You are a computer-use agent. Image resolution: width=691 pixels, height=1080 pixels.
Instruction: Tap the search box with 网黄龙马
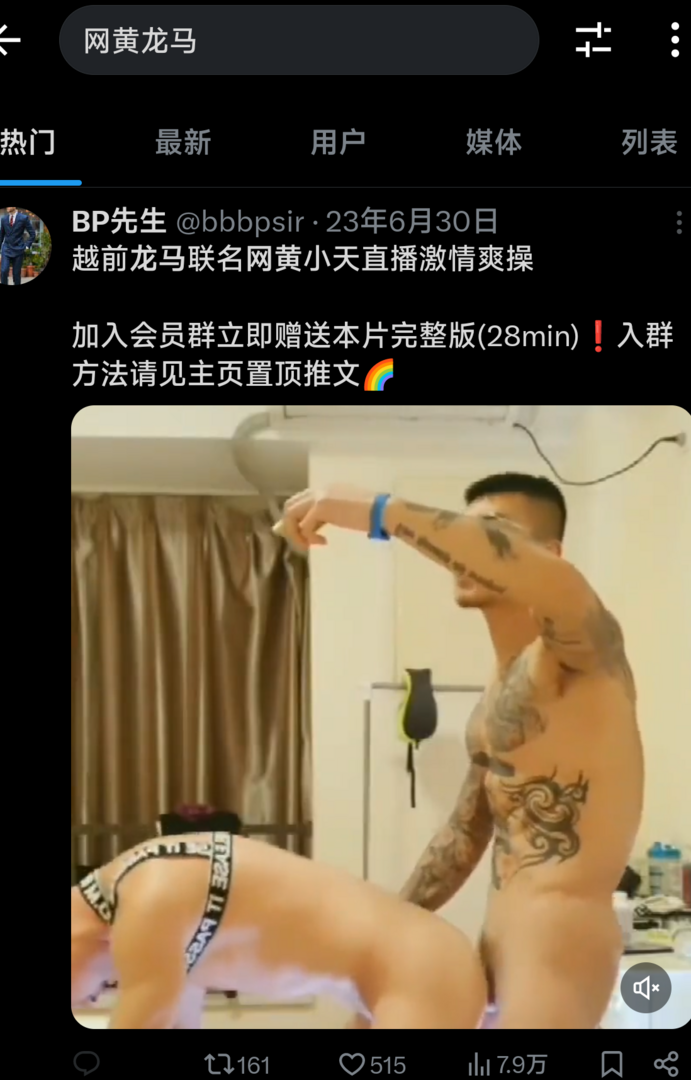pos(298,41)
